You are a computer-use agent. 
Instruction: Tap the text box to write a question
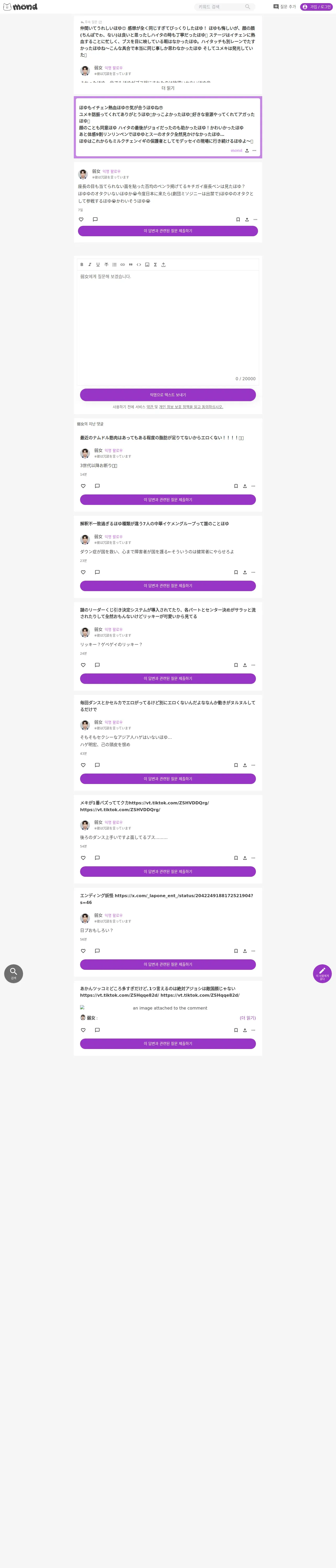click(x=168, y=326)
